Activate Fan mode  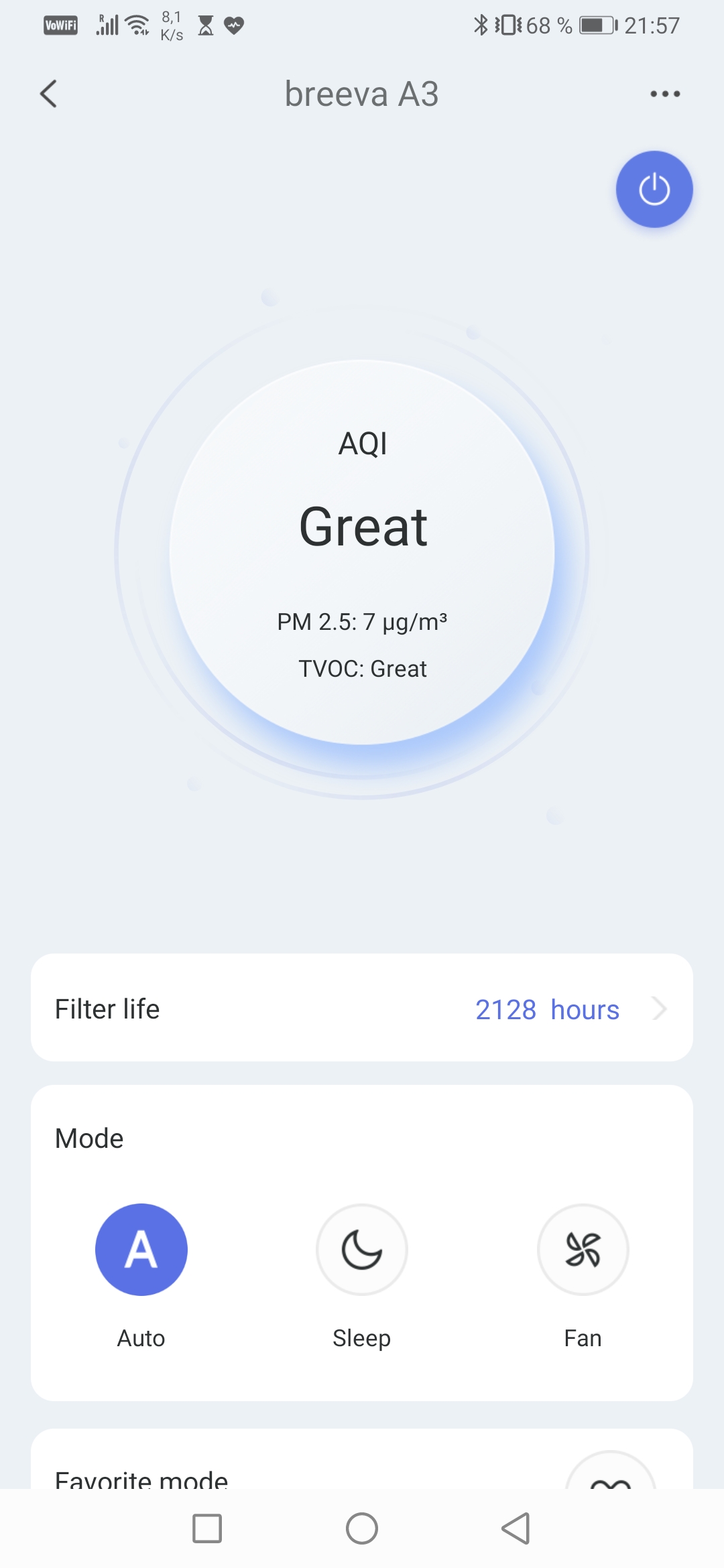coord(583,1250)
